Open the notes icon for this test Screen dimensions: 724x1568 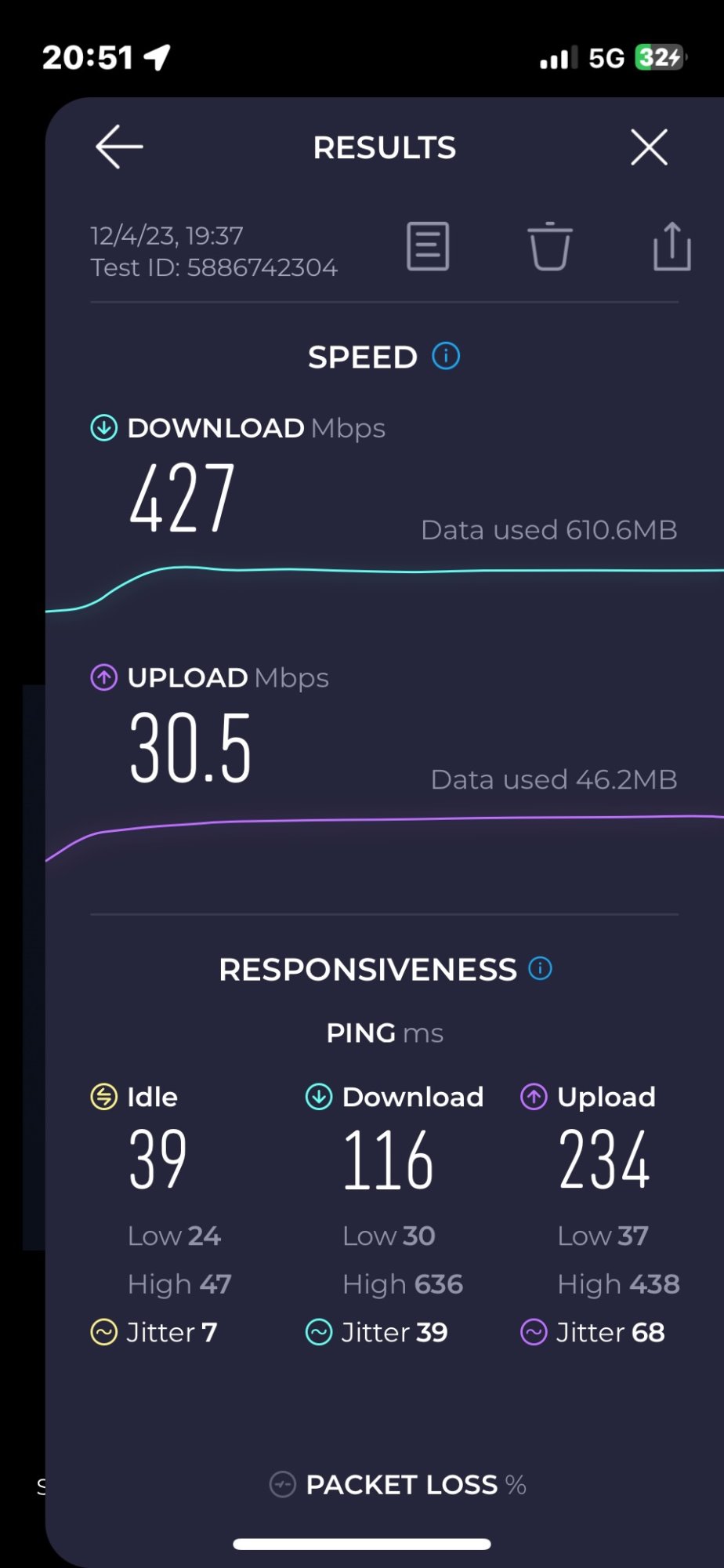[x=428, y=246]
